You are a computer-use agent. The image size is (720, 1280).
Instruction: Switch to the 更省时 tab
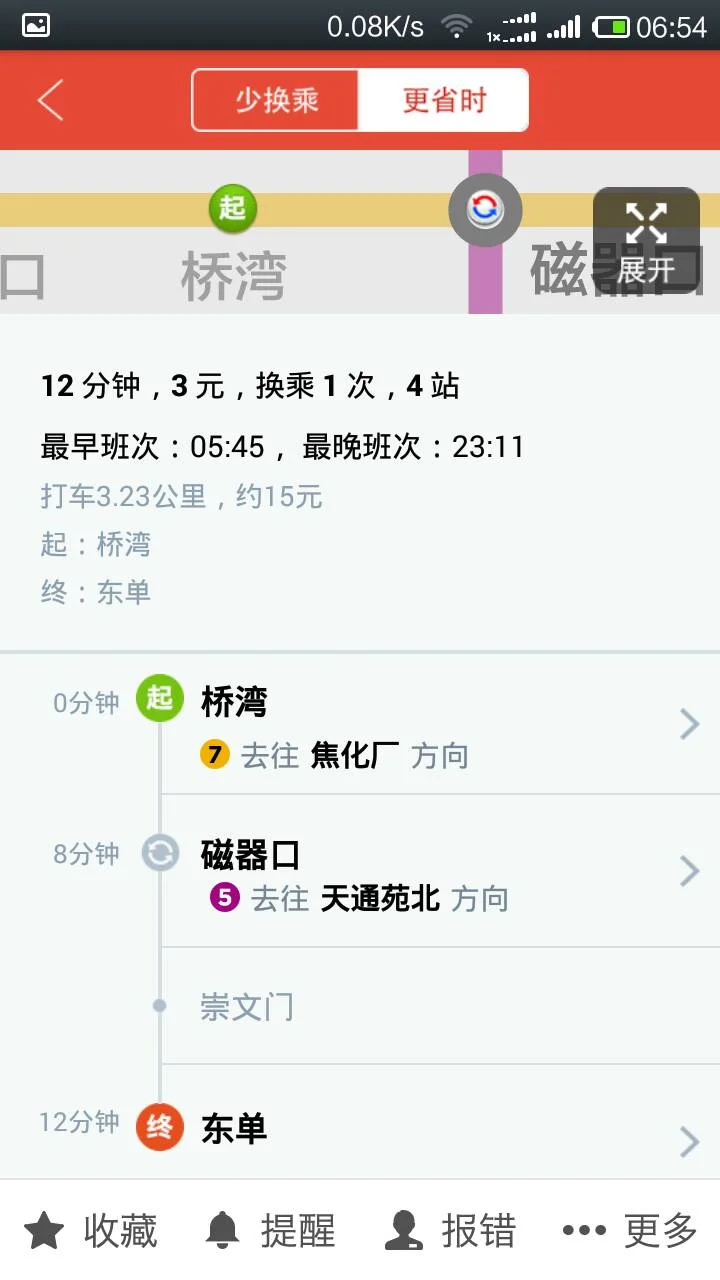pos(446,100)
